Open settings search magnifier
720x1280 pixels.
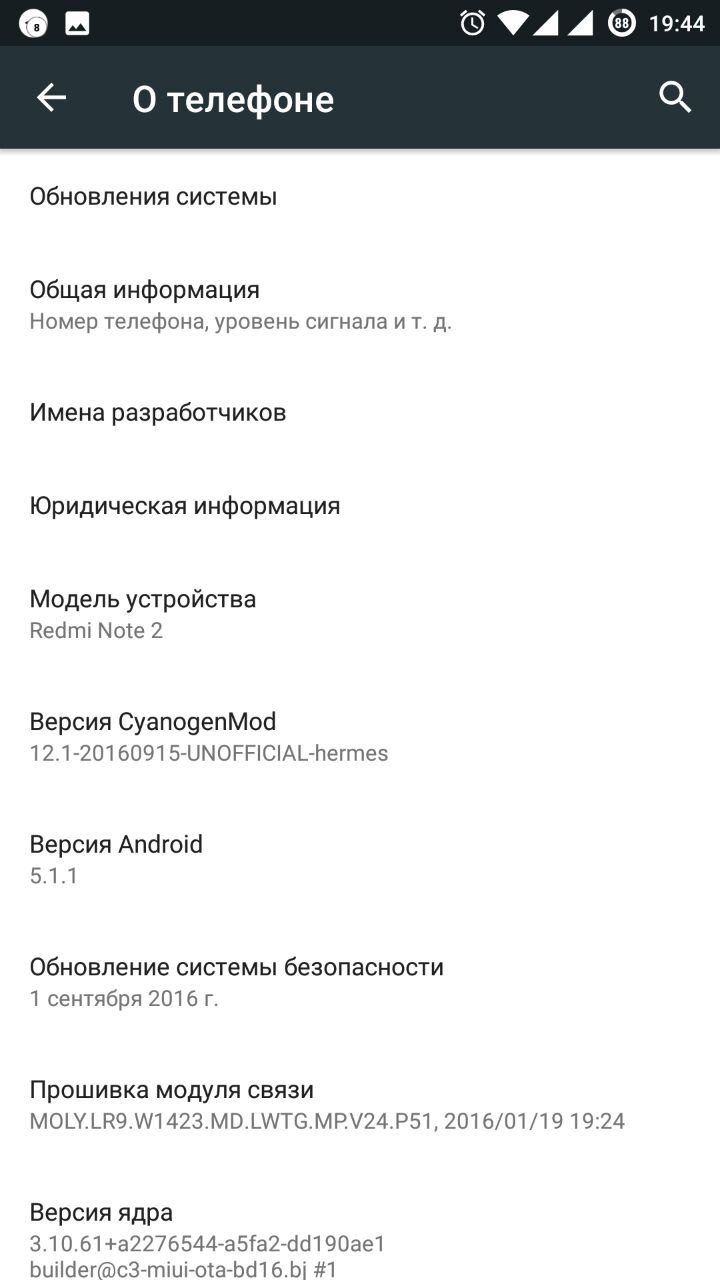click(675, 97)
